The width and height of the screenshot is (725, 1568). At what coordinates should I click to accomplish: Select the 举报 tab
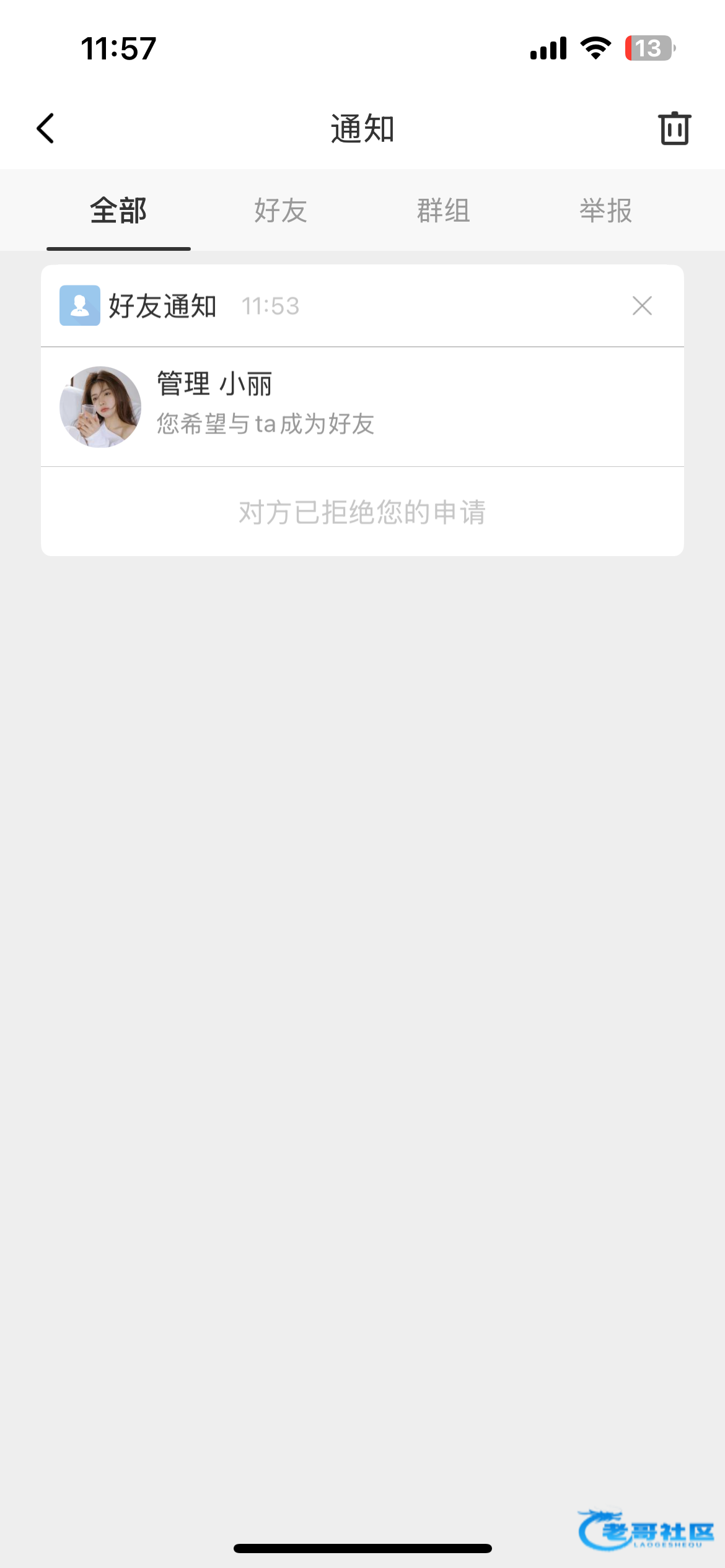[x=605, y=211]
